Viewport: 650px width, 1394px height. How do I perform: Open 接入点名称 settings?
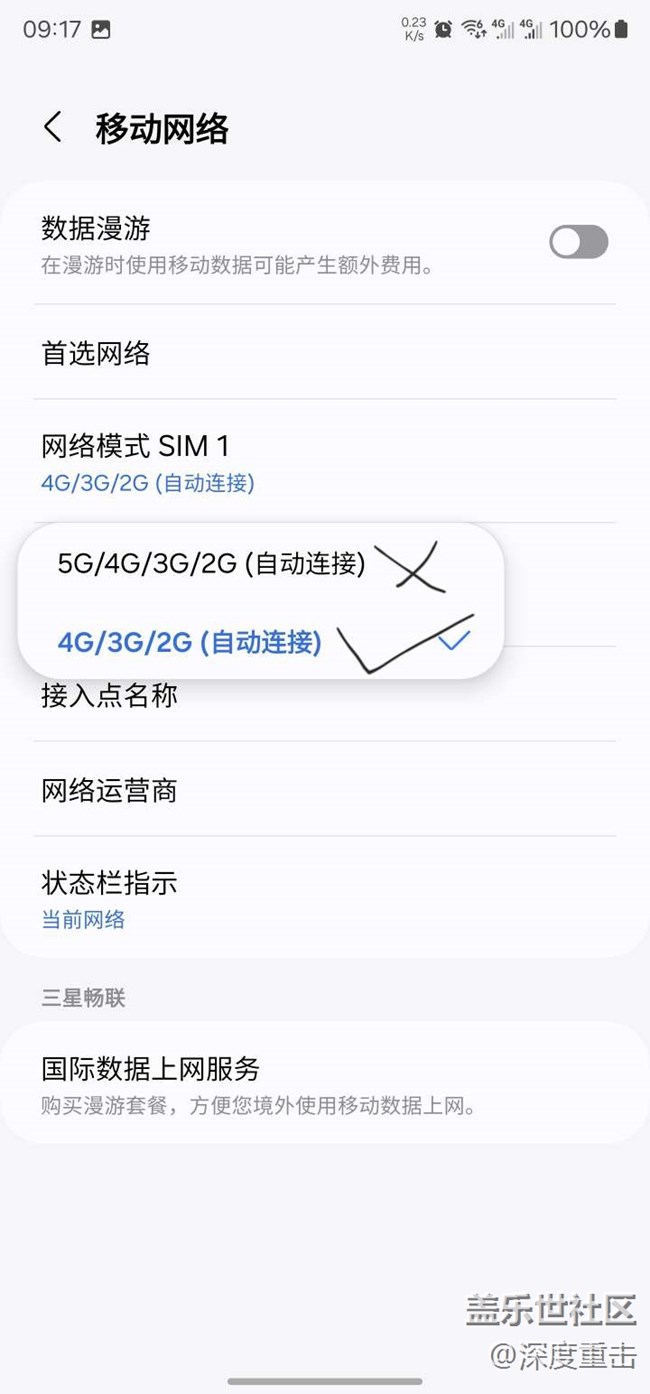point(110,696)
